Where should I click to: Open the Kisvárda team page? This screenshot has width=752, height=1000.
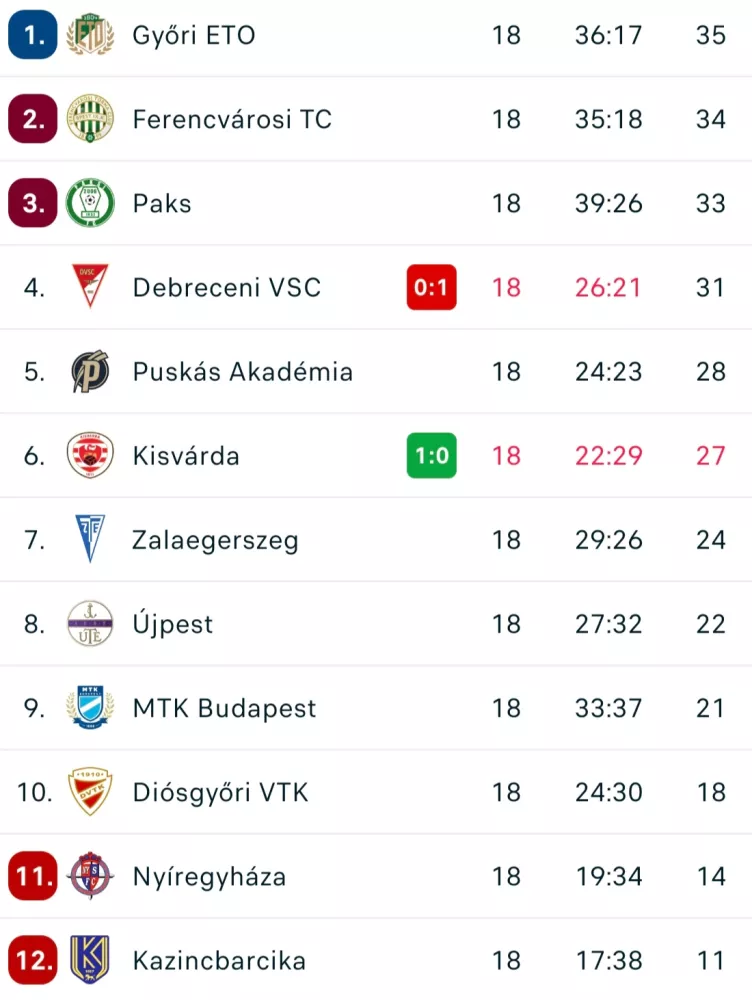click(x=186, y=456)
